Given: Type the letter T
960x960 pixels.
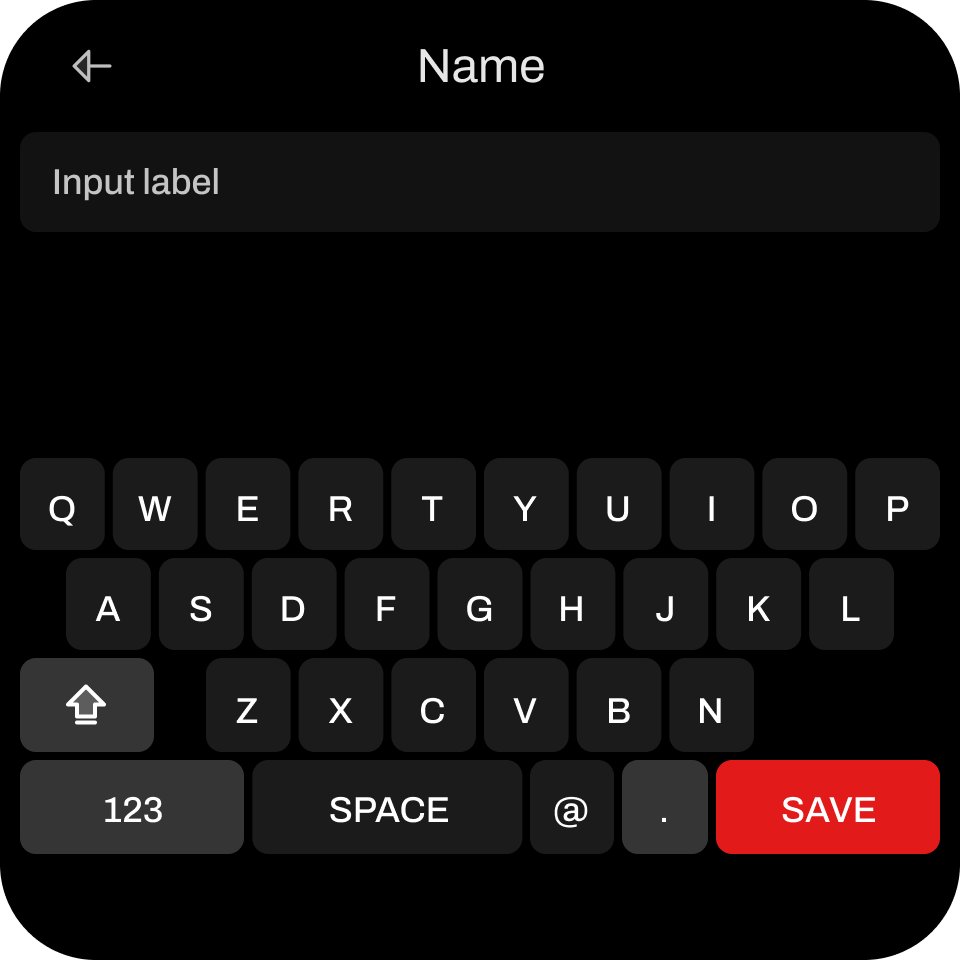Looking at the screenshot, I should [x=433, y=505].
